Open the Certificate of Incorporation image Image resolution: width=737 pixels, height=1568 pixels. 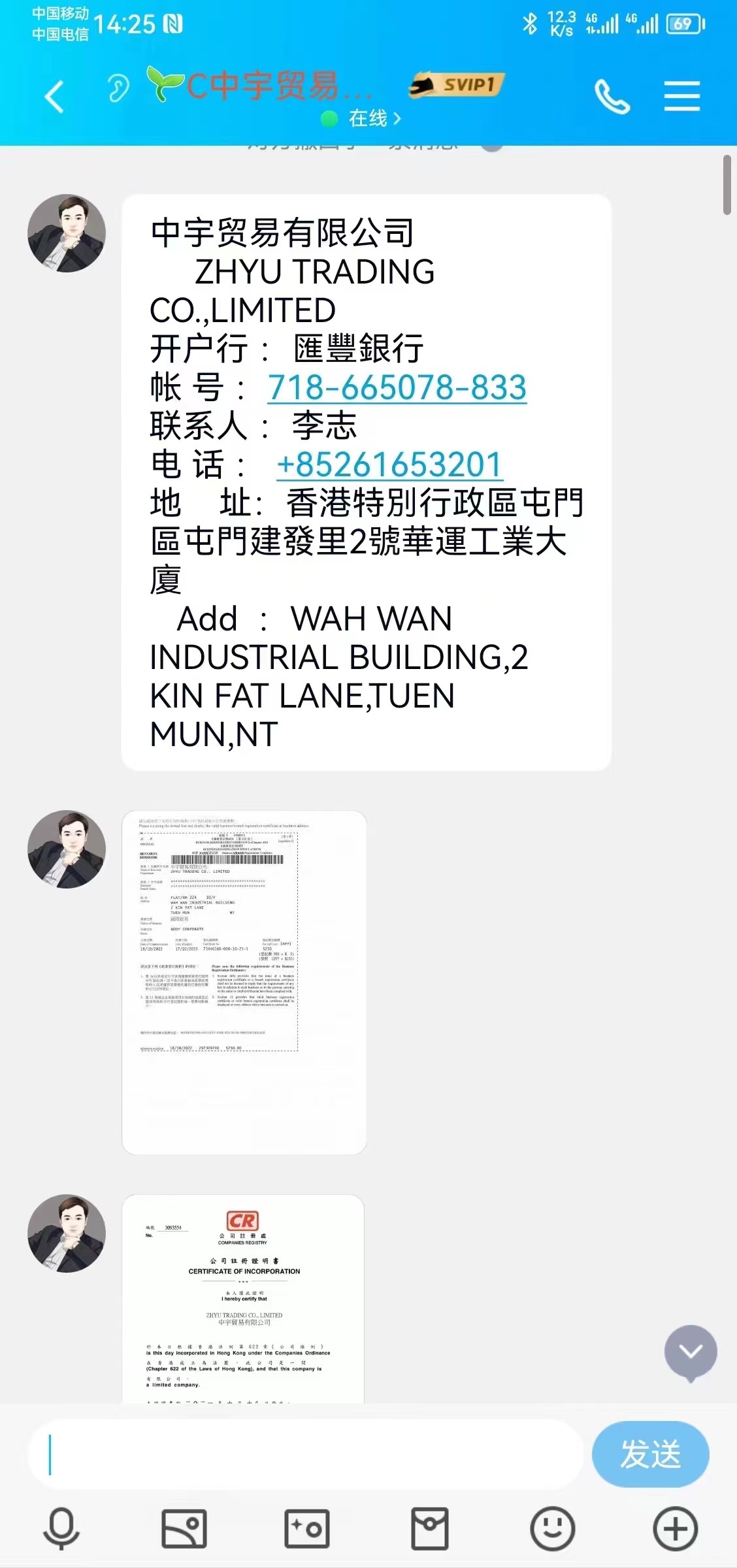coord(243,1299)
